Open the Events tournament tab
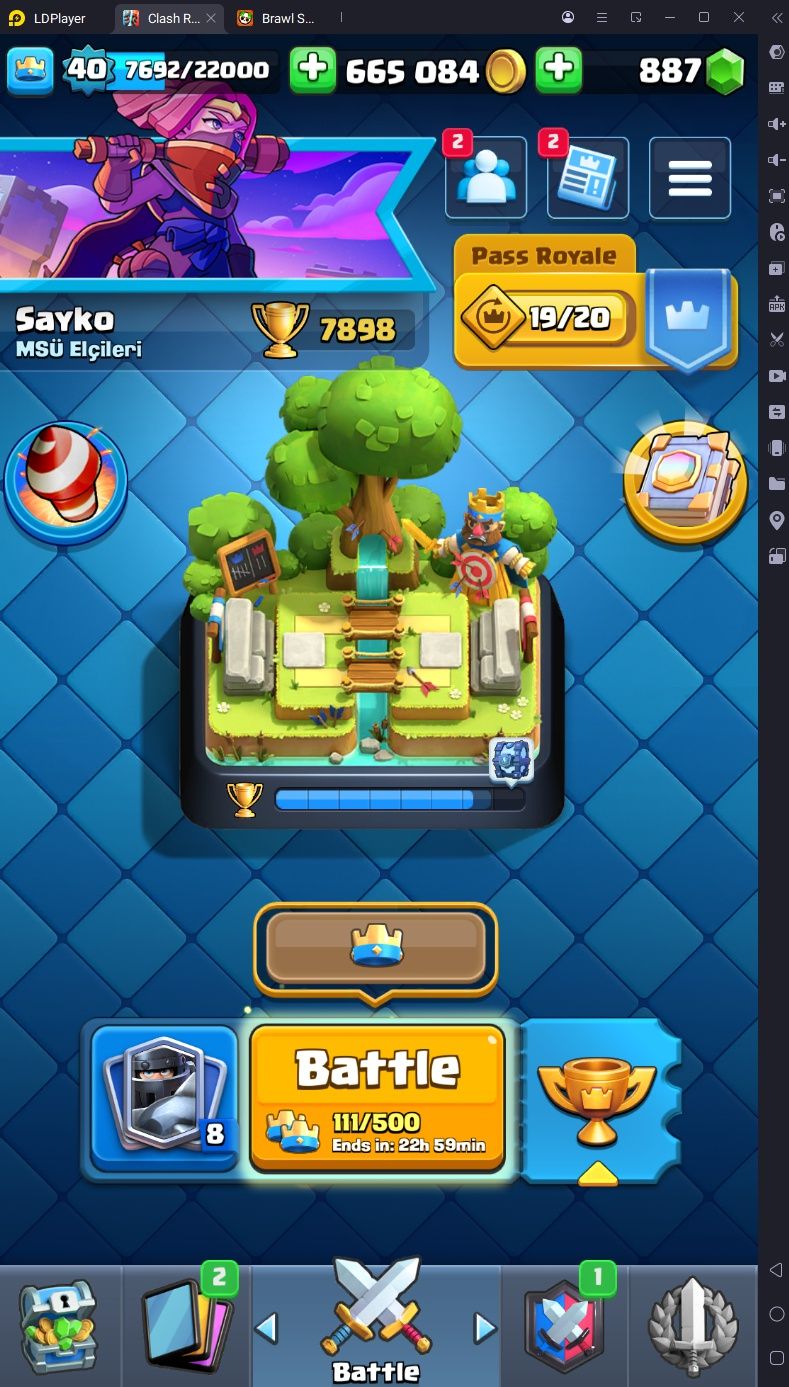The width and height of the screenshot is (789, 1387). tap(693, 1325)
